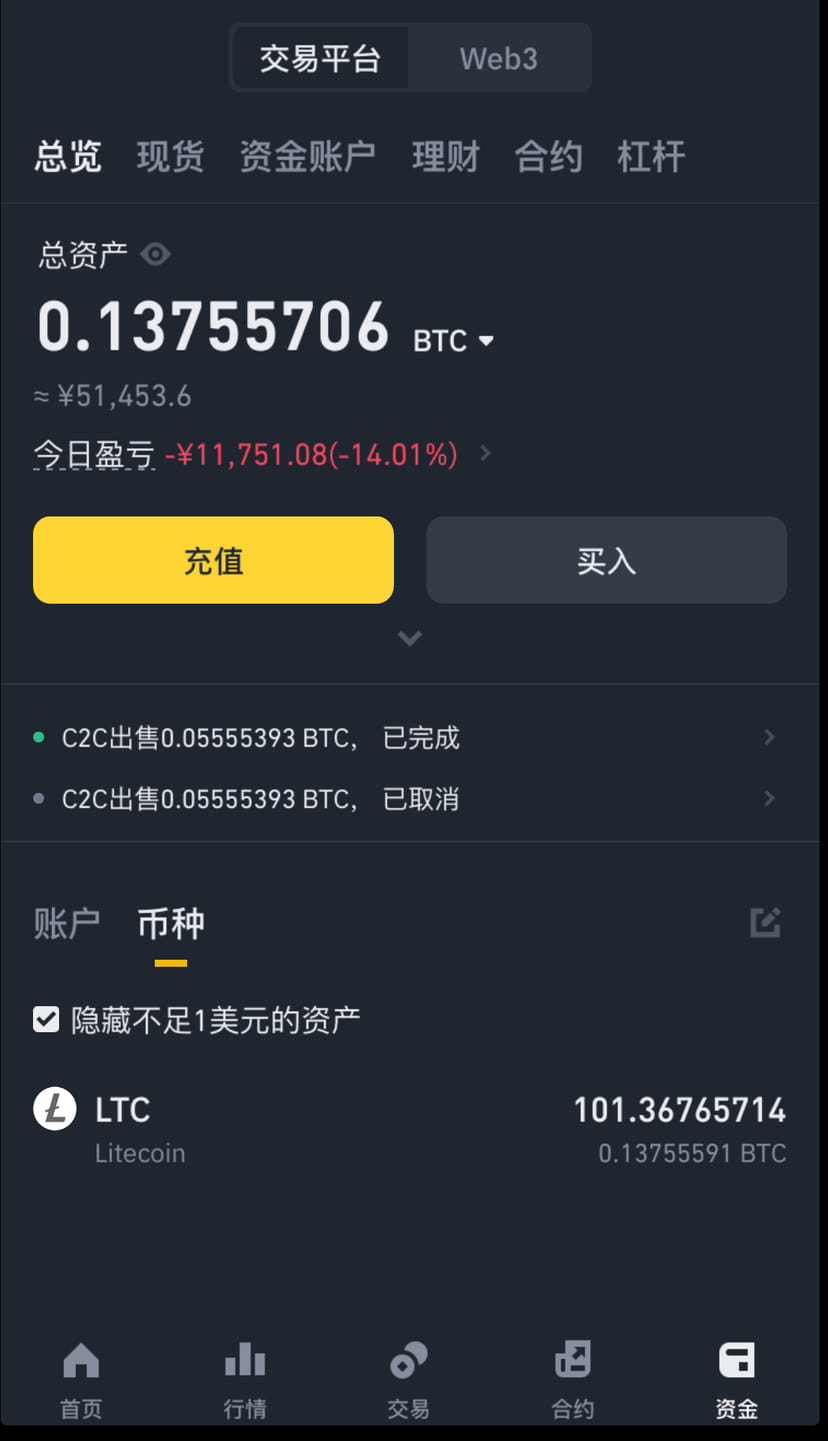Switch to the 现货 spot tab
The height and width of the screenshot is (1441, 828).
tap(170, 157)
